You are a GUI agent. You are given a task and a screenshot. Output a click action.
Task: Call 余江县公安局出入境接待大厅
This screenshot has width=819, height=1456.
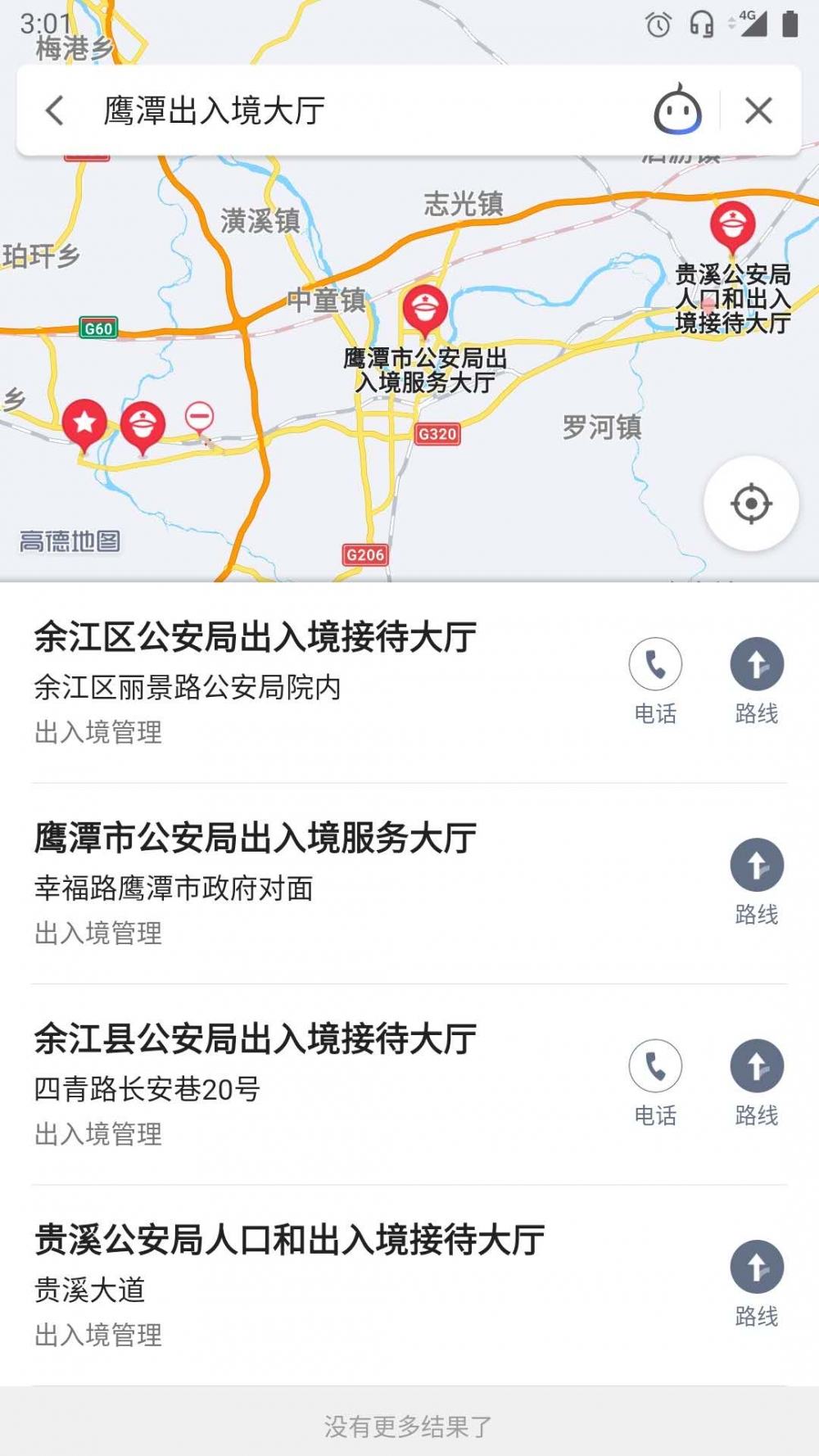pyautogui.click(x=655, y=1066)
